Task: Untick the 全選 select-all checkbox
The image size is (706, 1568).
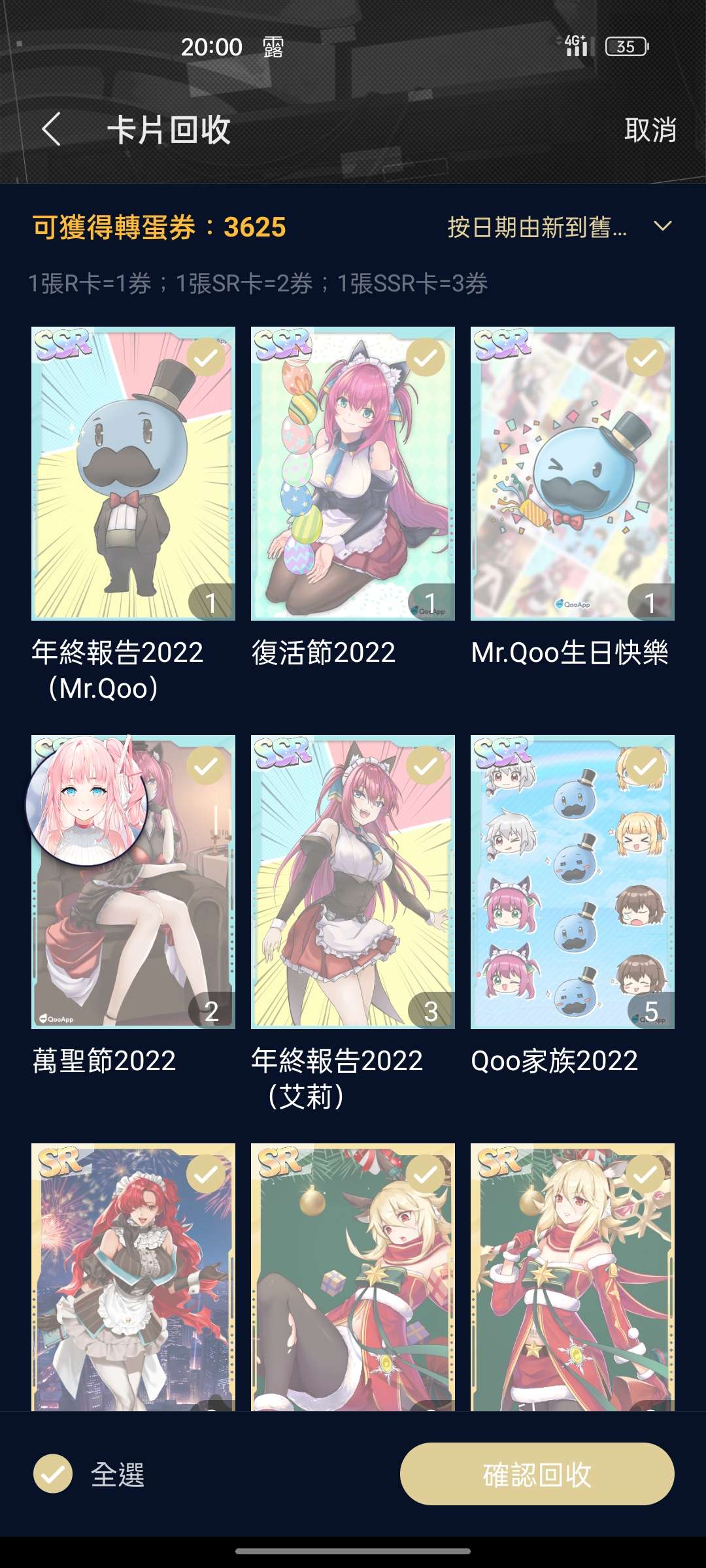Action: [53, 1475]
